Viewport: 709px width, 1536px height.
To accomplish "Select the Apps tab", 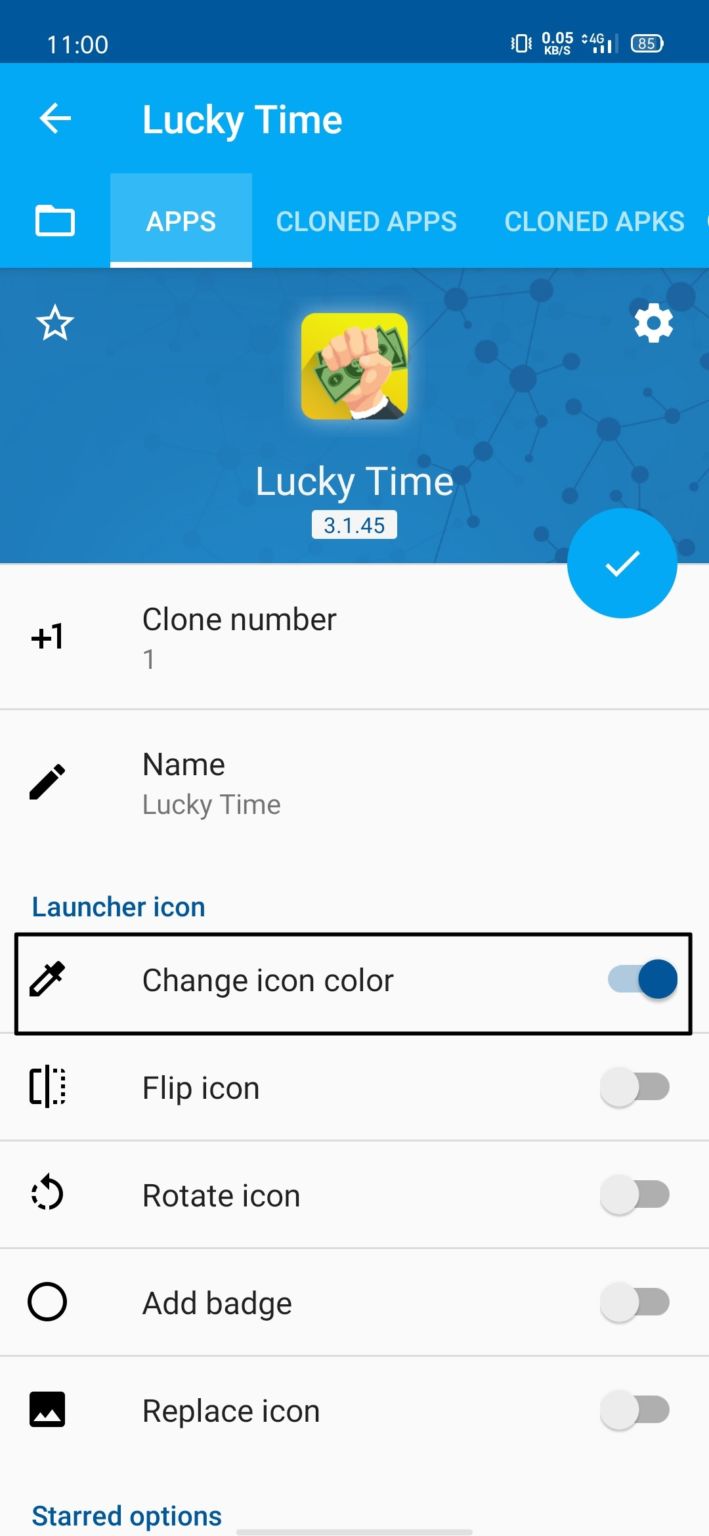I will point(181,221).
